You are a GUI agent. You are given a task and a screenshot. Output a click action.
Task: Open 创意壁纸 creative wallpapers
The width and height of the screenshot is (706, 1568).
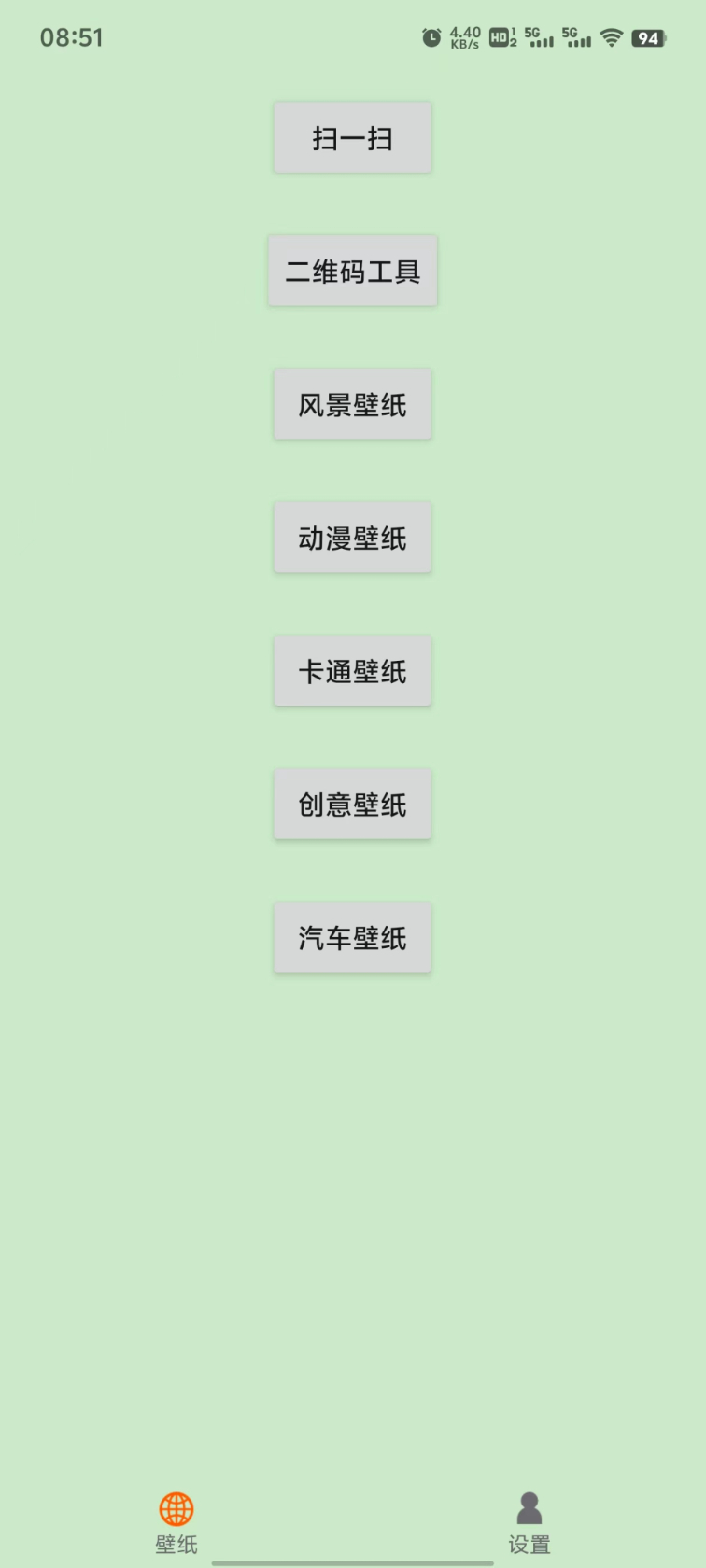(352, 804)
